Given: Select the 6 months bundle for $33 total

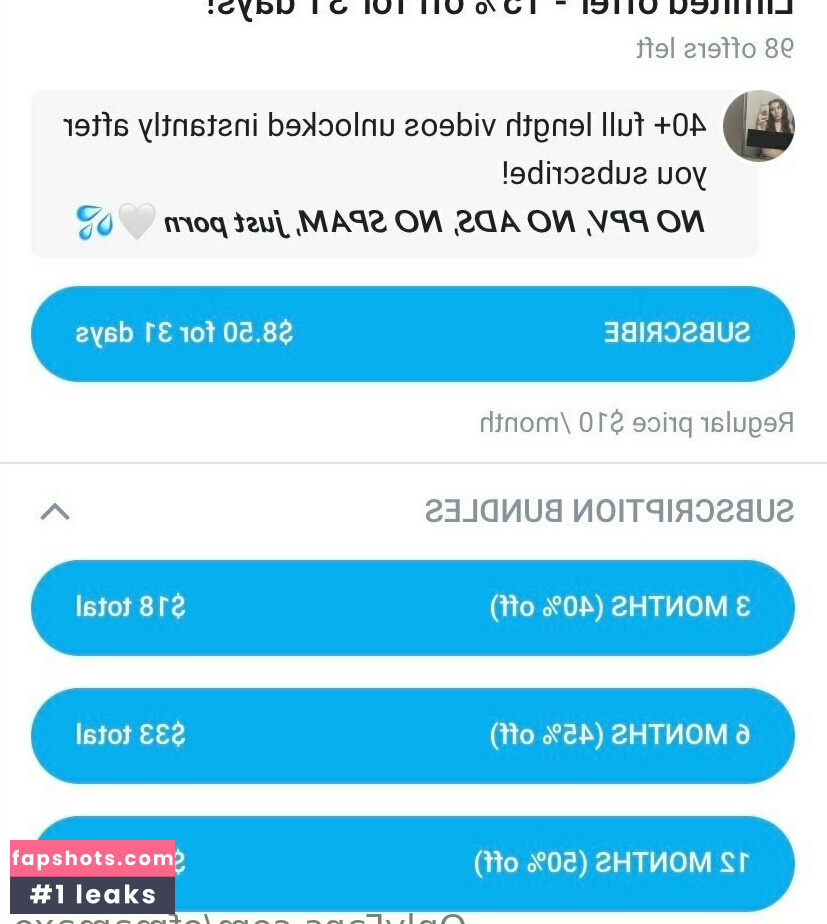Looking at the screenshot, I should tap(412, 735).
